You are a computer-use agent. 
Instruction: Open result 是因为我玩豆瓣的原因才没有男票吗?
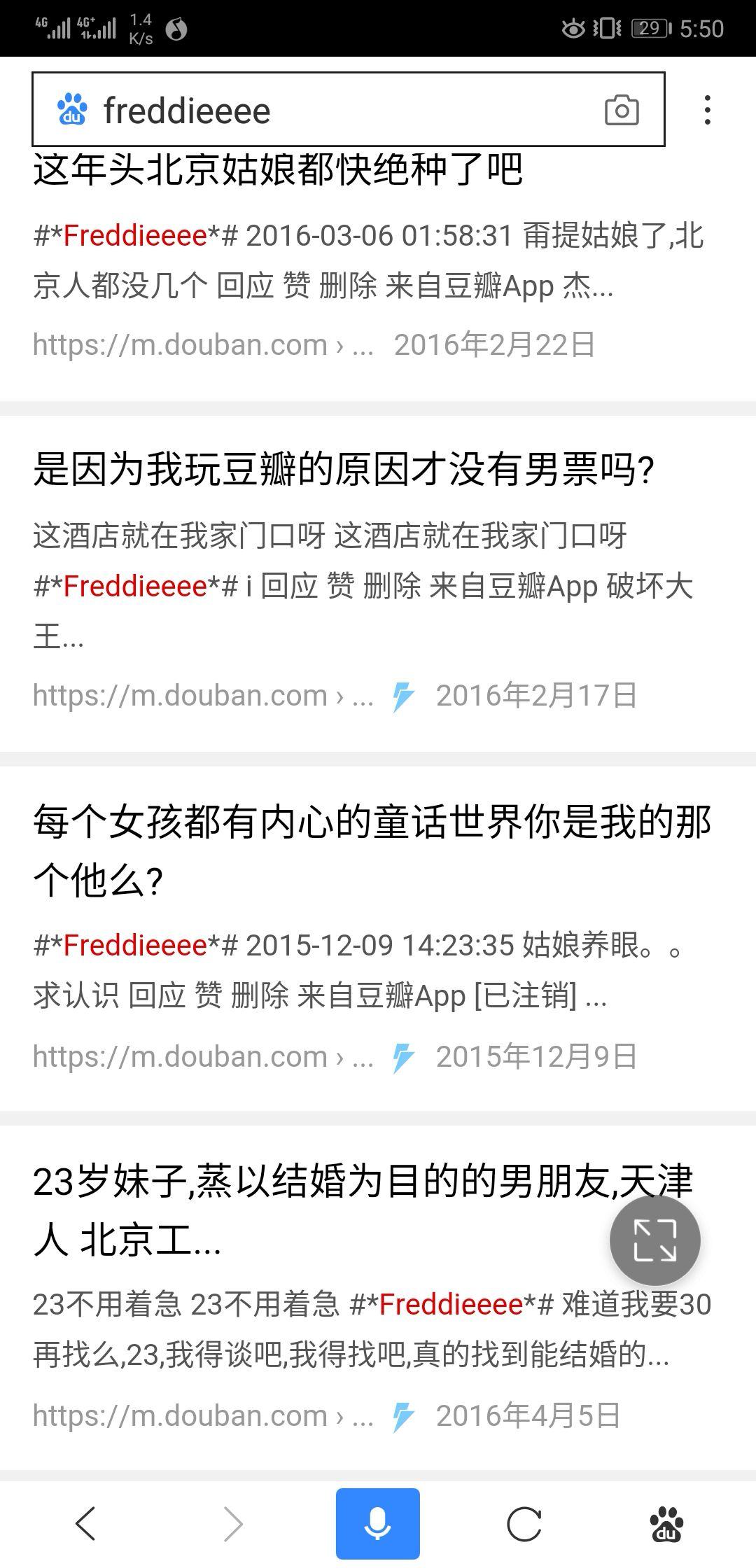coord(343,470)
